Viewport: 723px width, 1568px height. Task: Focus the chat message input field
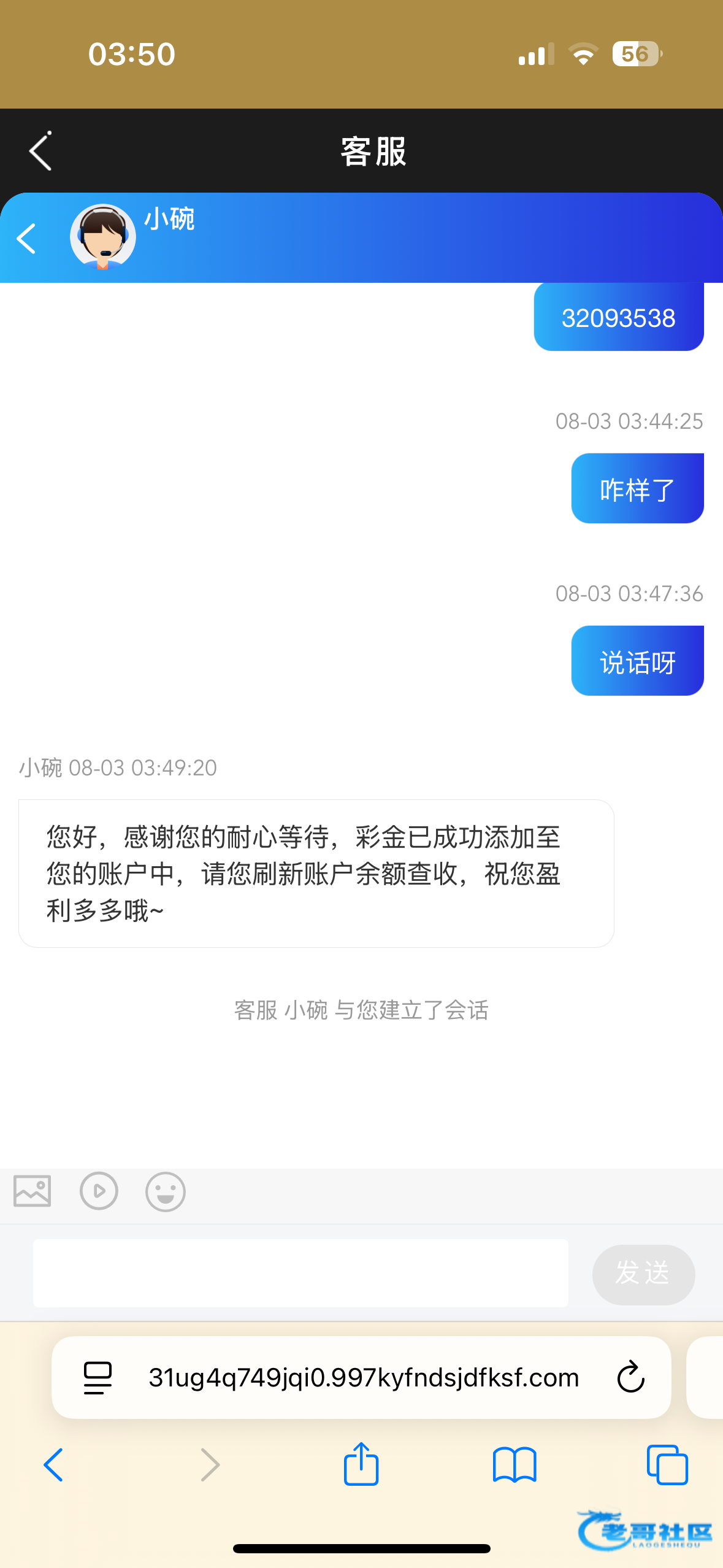(x=300, y=1273)
